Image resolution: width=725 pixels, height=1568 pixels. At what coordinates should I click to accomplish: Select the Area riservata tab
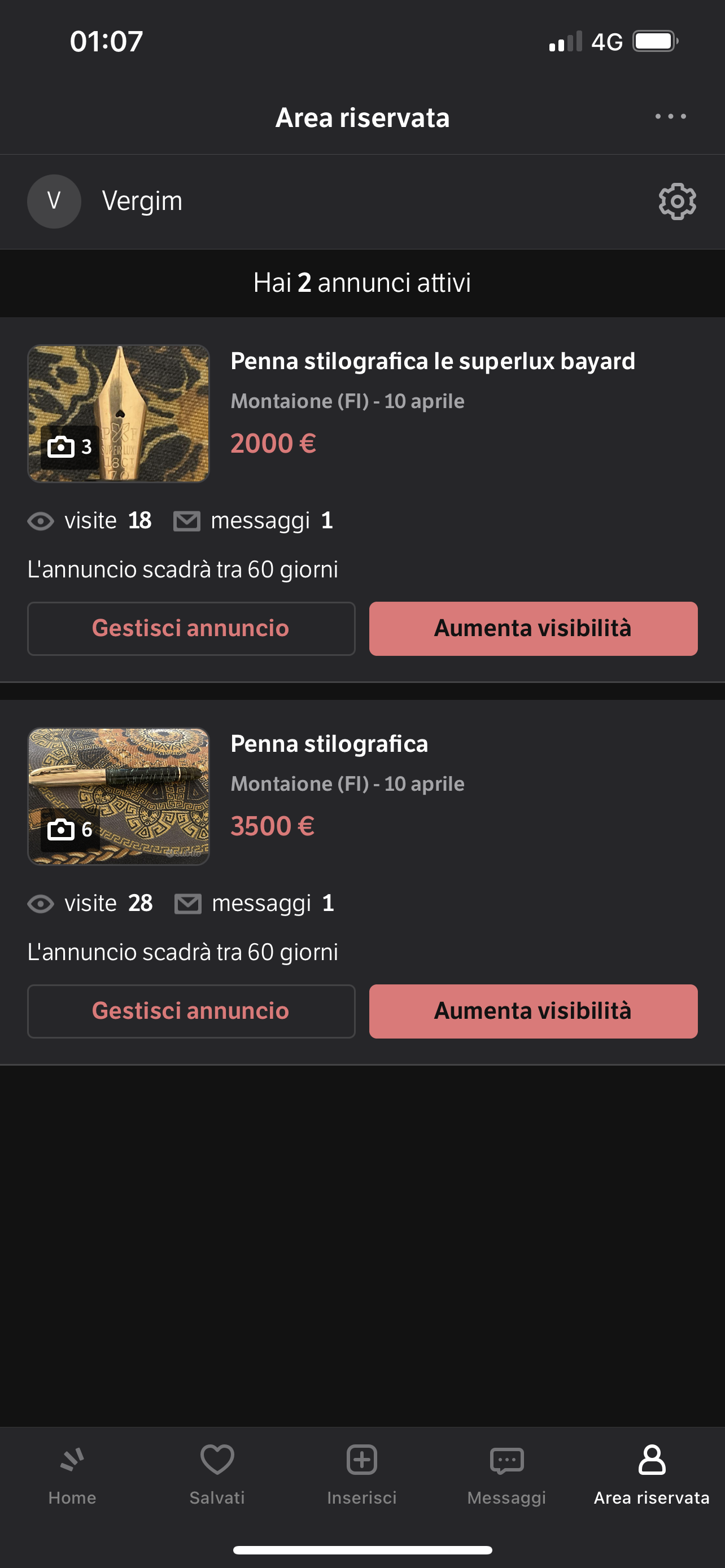pos(652,1474)
